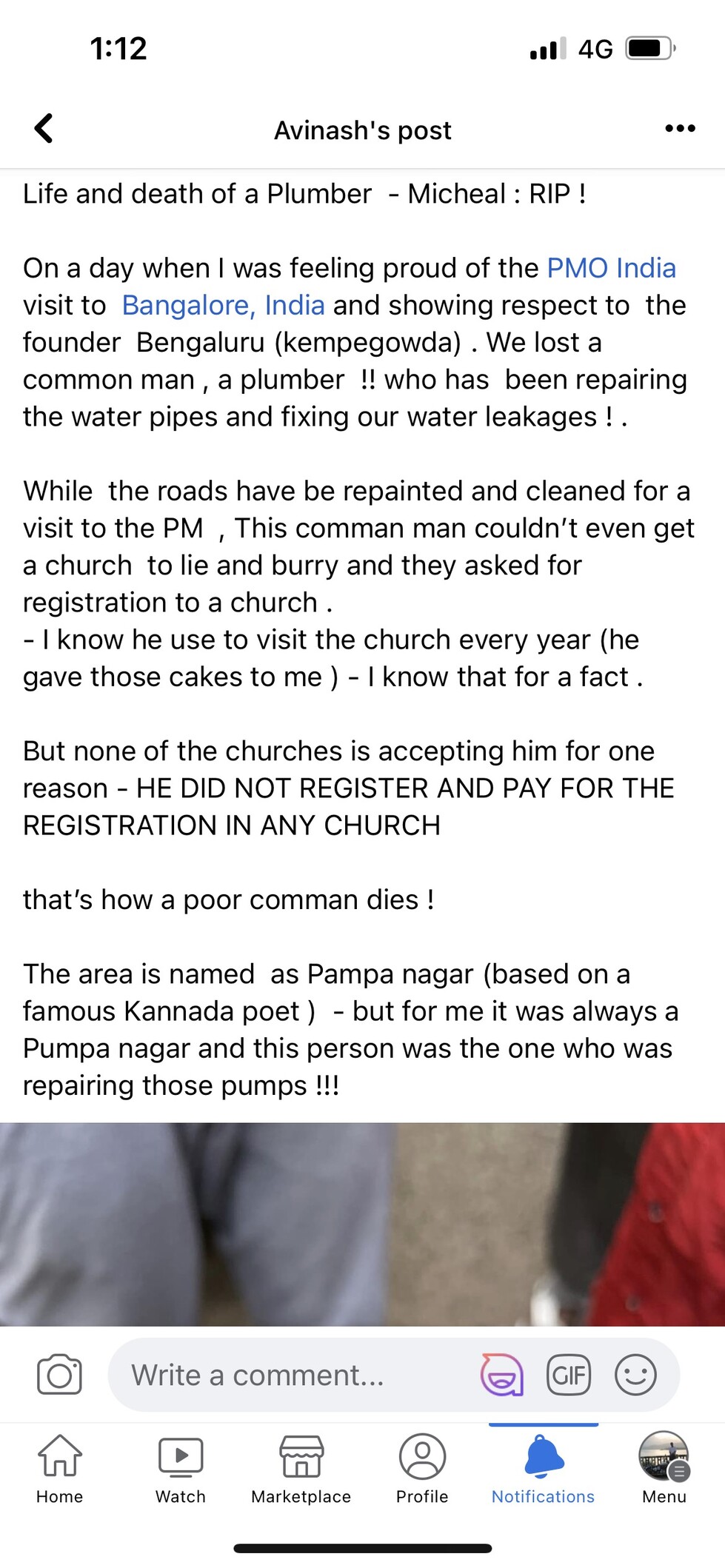Add a GIF to the comment

[568, 1375]
